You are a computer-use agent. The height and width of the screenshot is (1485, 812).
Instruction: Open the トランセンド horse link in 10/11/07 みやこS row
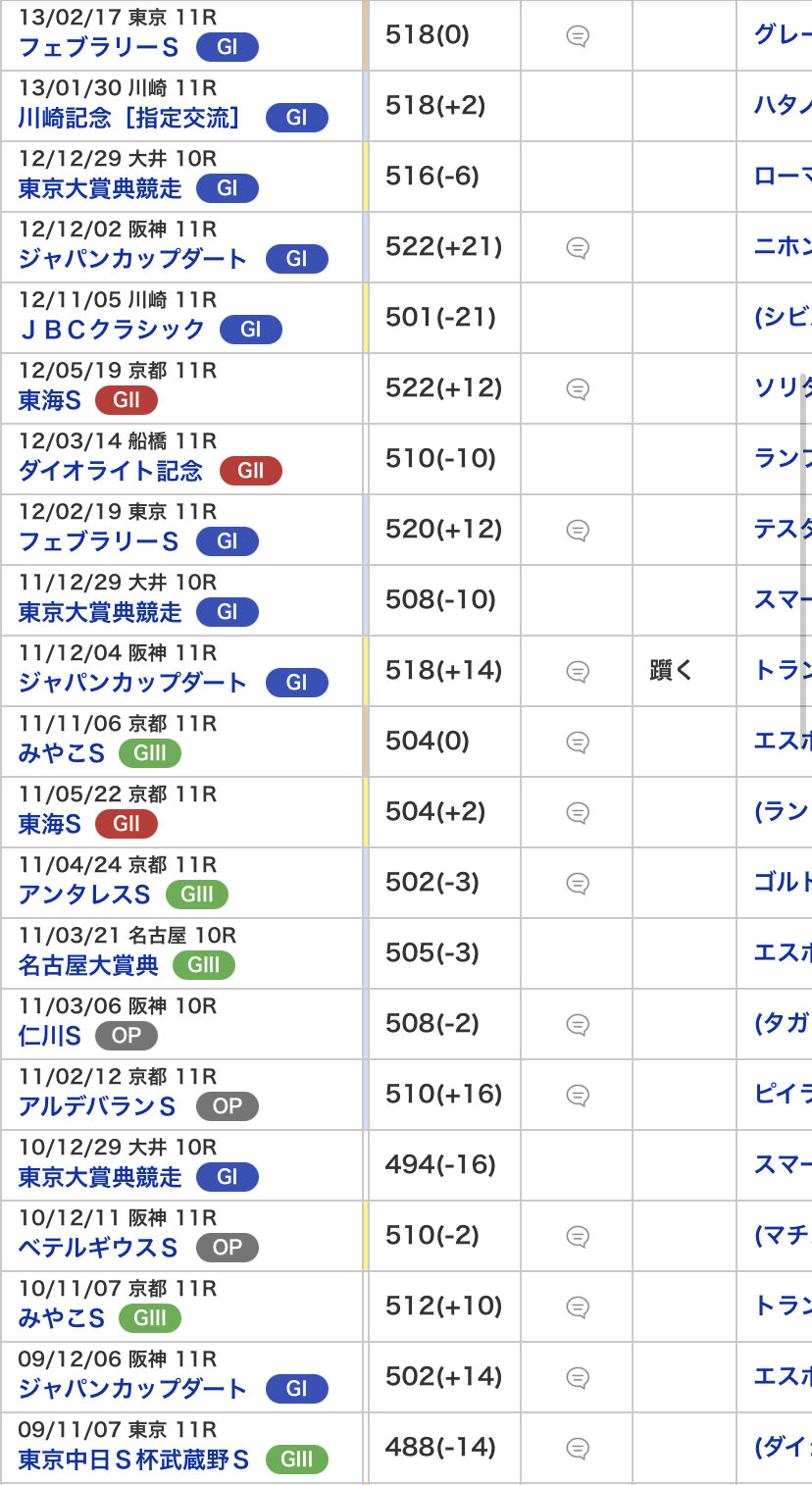(782, 1306)
